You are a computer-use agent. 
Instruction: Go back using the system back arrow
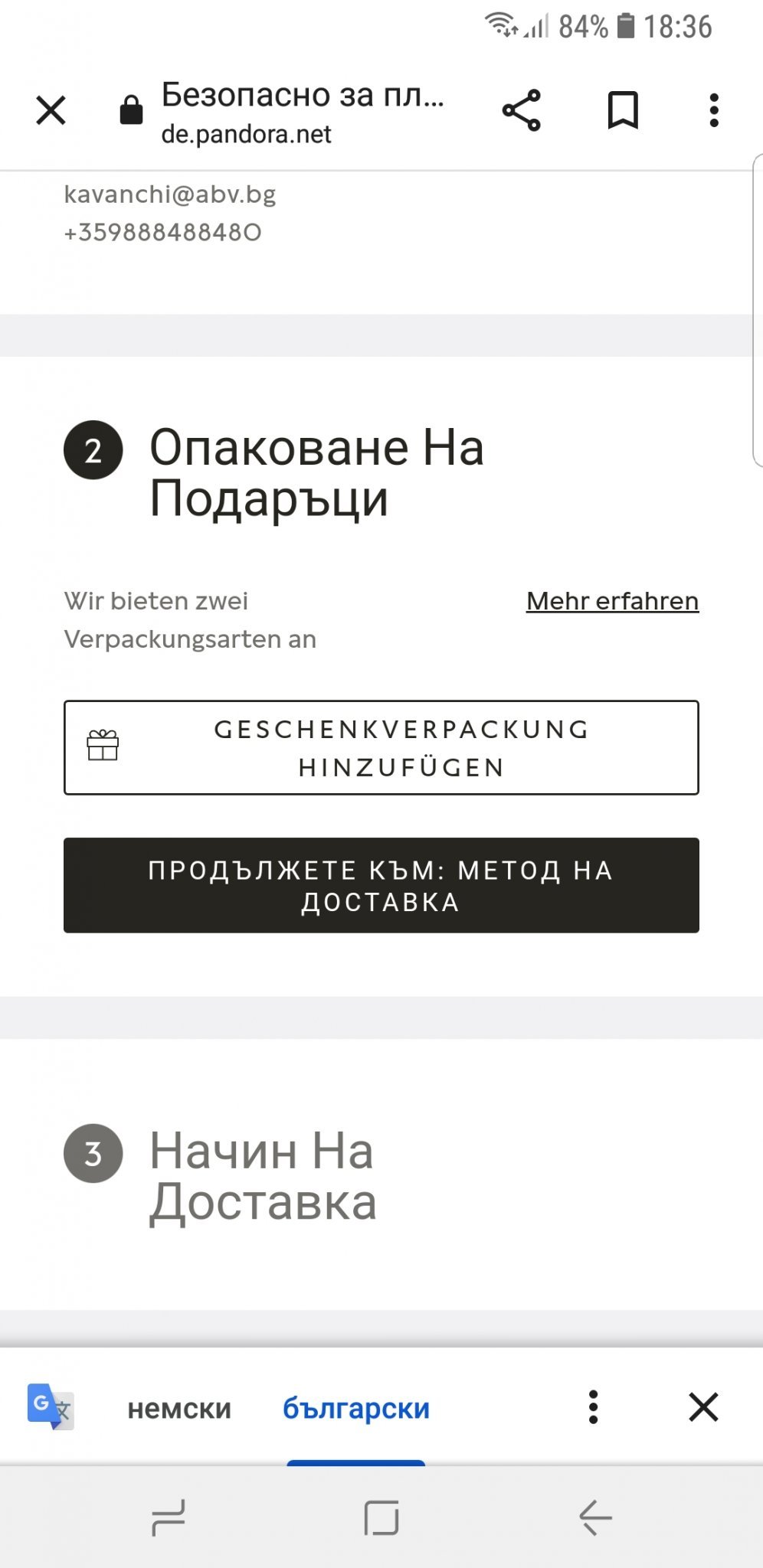click(x=595, y=1517)
